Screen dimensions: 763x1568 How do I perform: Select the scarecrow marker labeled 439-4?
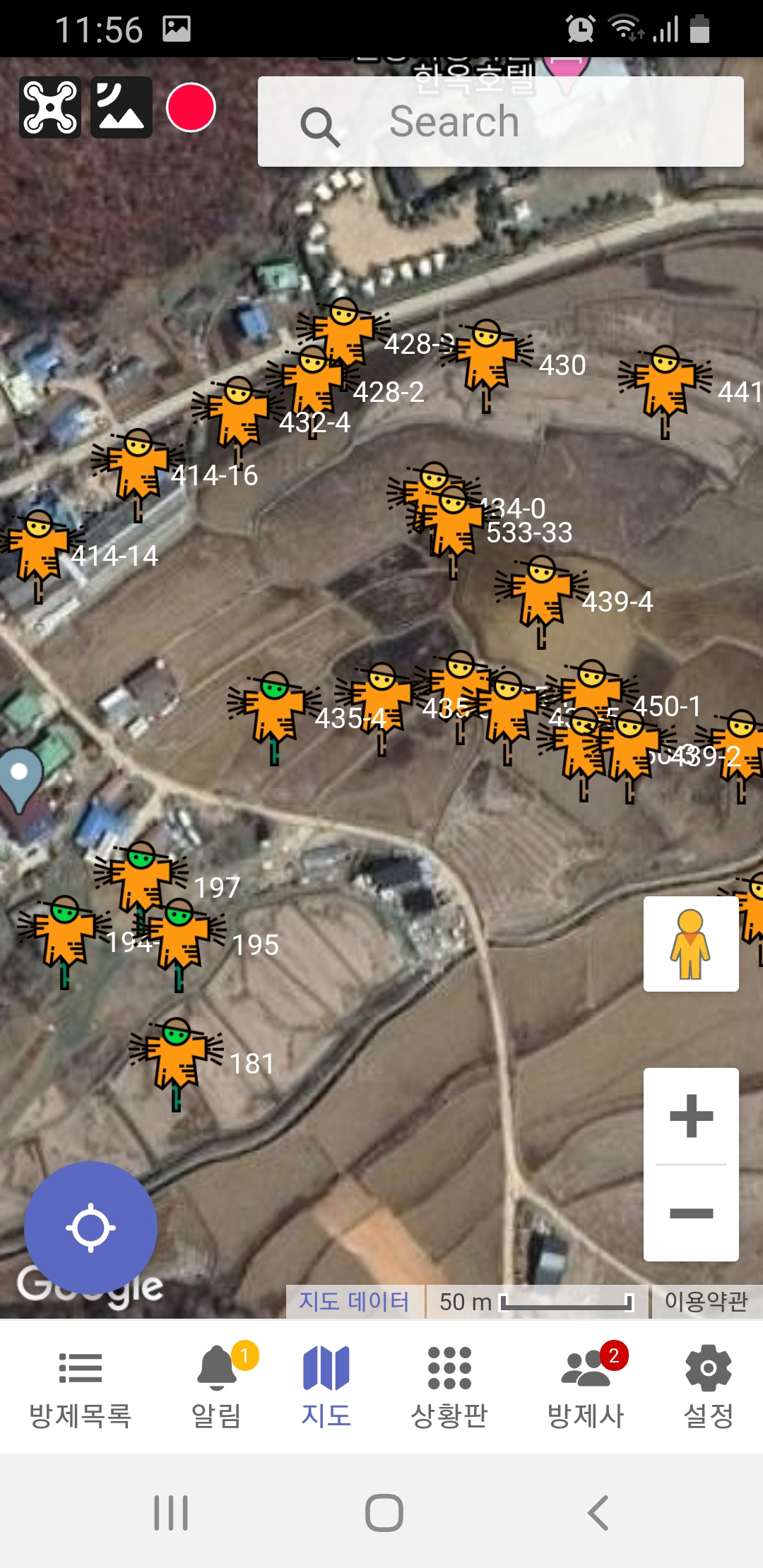click(541, 600)
